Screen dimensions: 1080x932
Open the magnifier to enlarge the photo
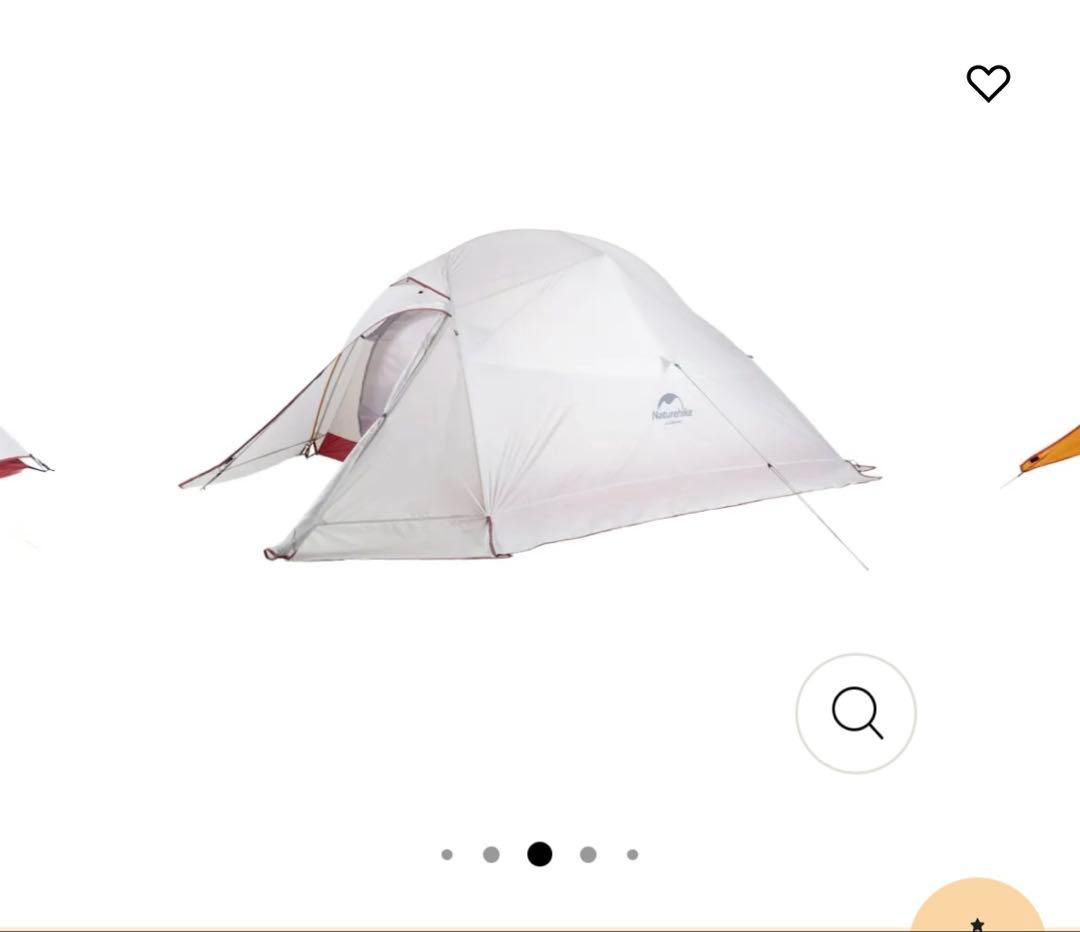856,713
